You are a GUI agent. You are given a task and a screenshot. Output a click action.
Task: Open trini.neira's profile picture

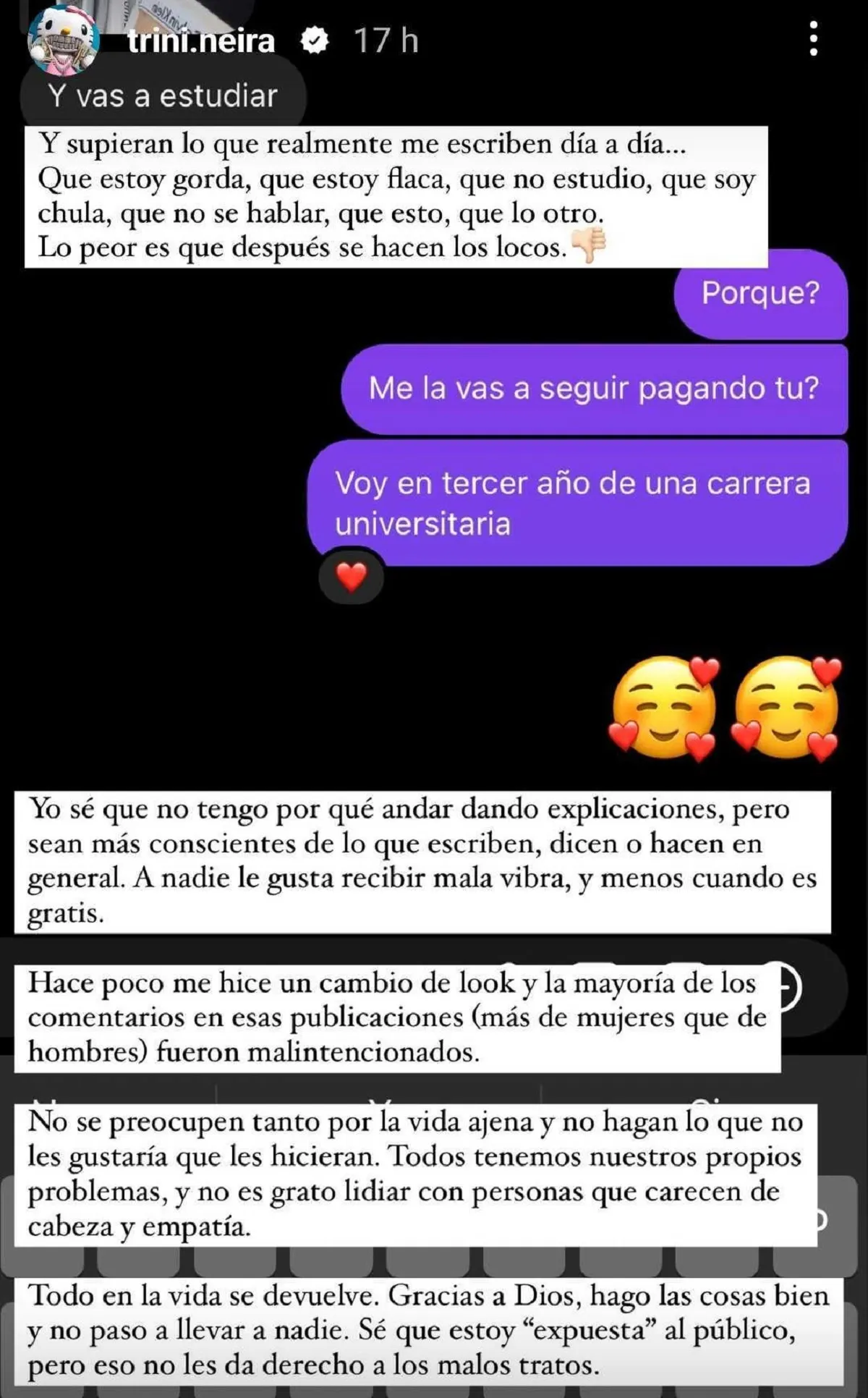click(62, 41)
